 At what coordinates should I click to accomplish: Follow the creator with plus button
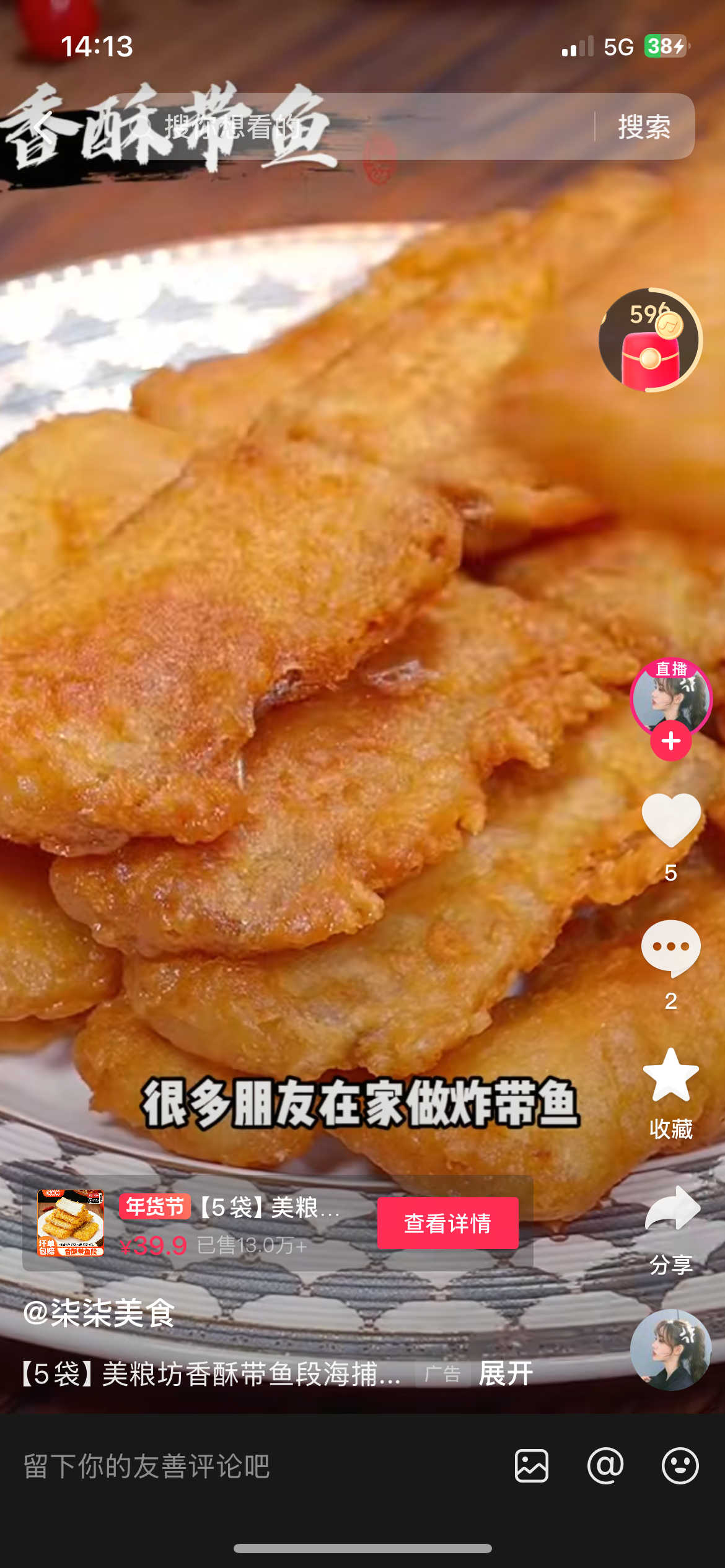point(670,741)
